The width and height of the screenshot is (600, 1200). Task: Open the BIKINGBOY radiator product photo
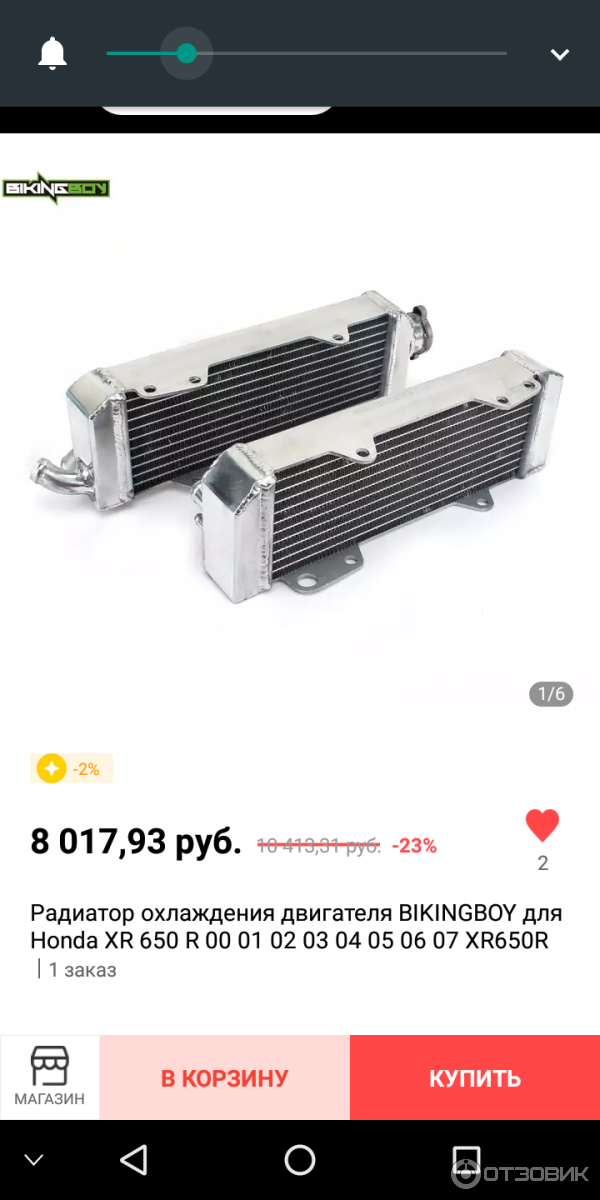tap(300, 440)
